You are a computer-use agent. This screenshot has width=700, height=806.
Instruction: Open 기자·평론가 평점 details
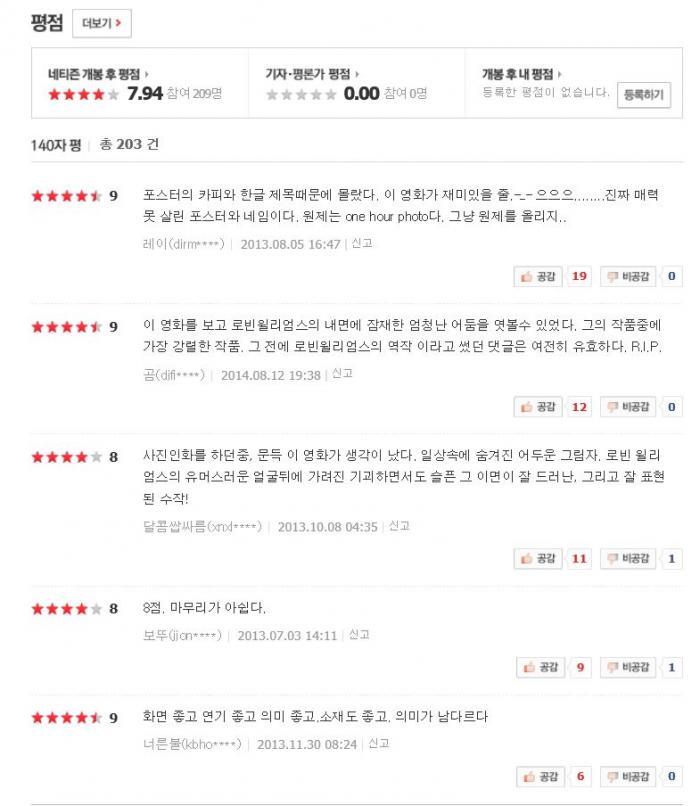point(311,74)
